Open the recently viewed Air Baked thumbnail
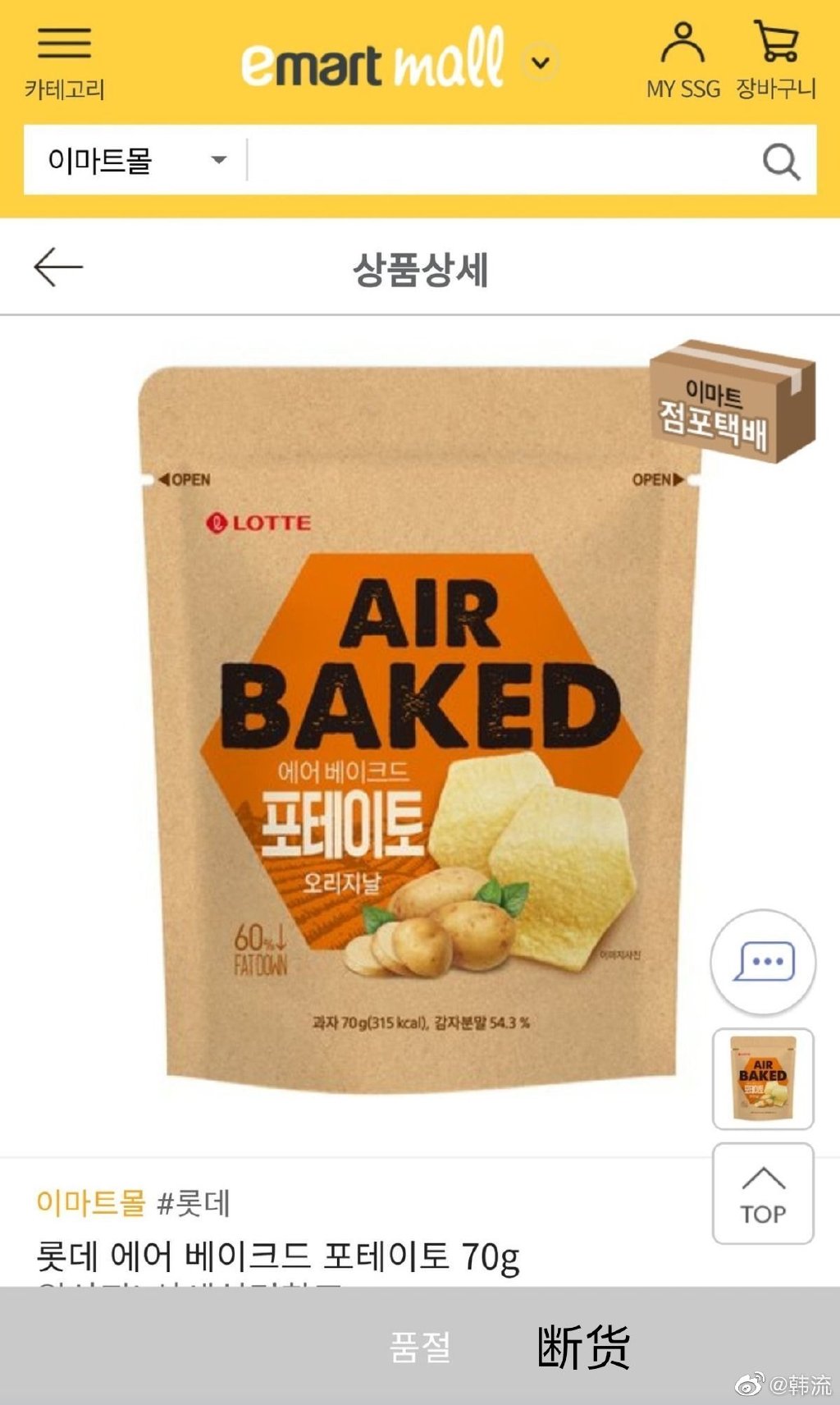Screen dimensions: 840x1405 point(763,1078)
